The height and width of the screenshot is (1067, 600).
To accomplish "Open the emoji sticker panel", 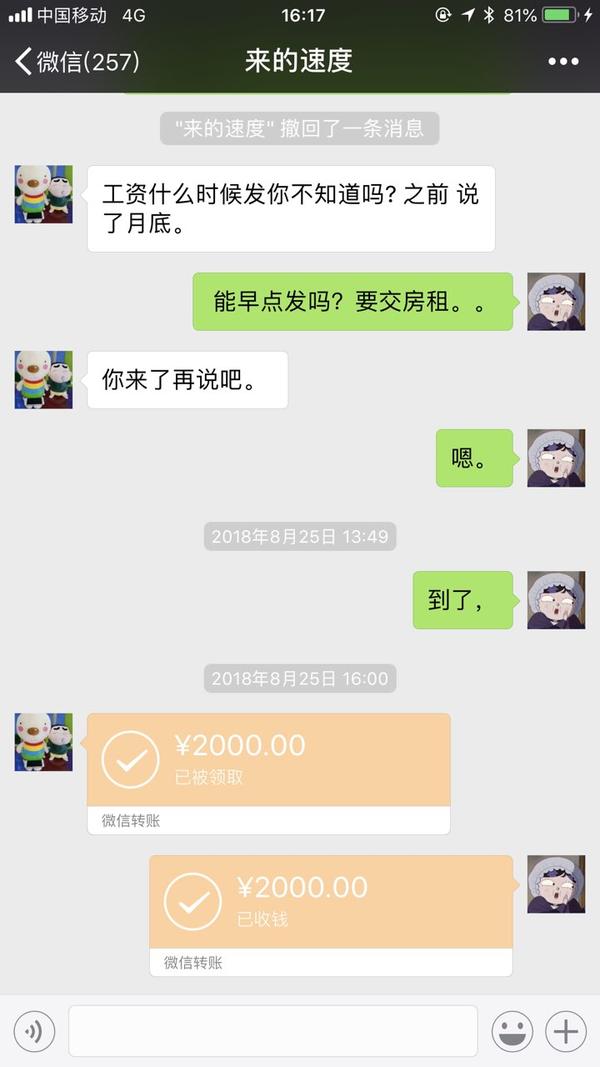I will pos(512,1031).
